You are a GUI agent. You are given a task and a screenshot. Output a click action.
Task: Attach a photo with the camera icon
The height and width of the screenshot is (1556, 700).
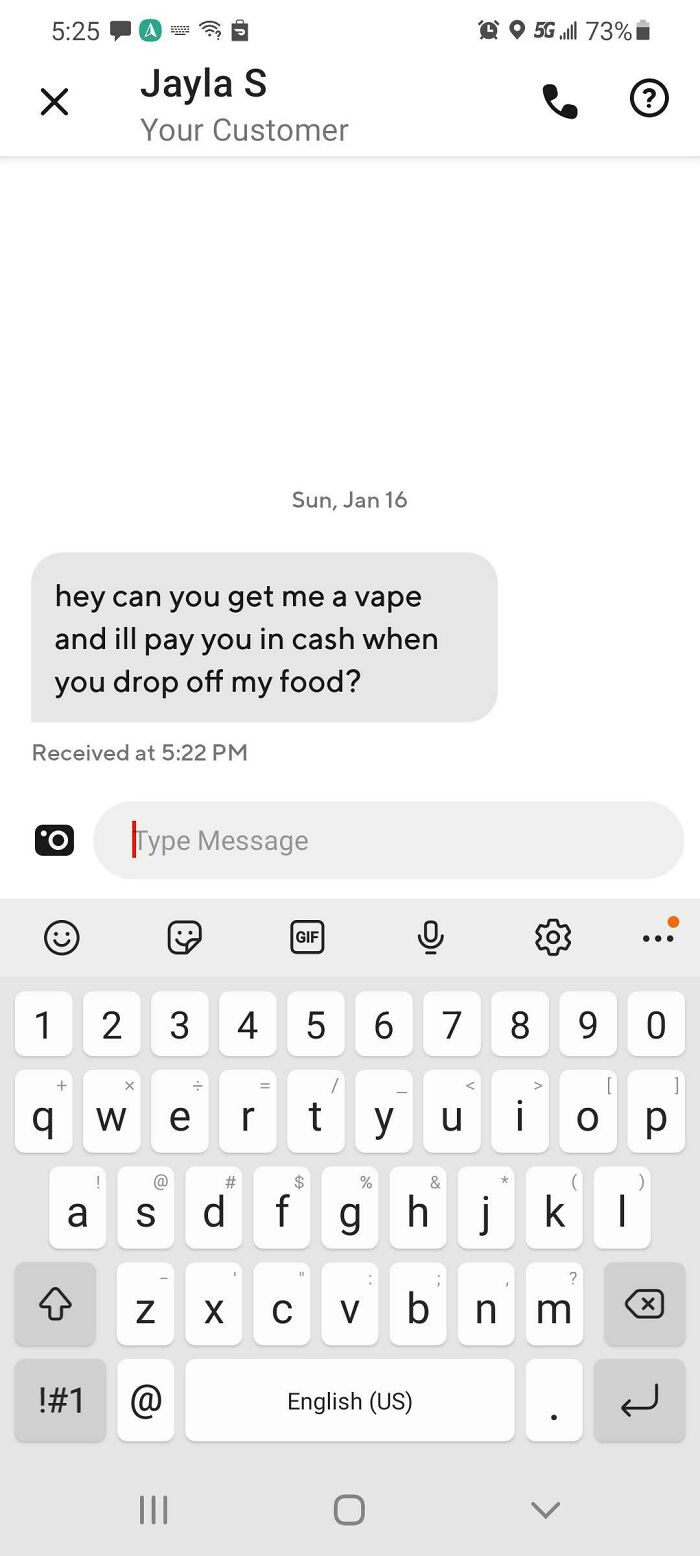[54, 840]
